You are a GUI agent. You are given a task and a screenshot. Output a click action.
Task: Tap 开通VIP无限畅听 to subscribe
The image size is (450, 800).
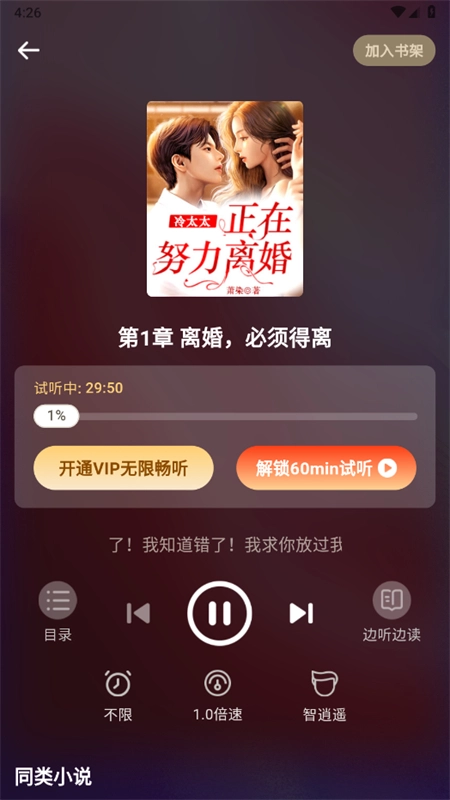[123, 468]
